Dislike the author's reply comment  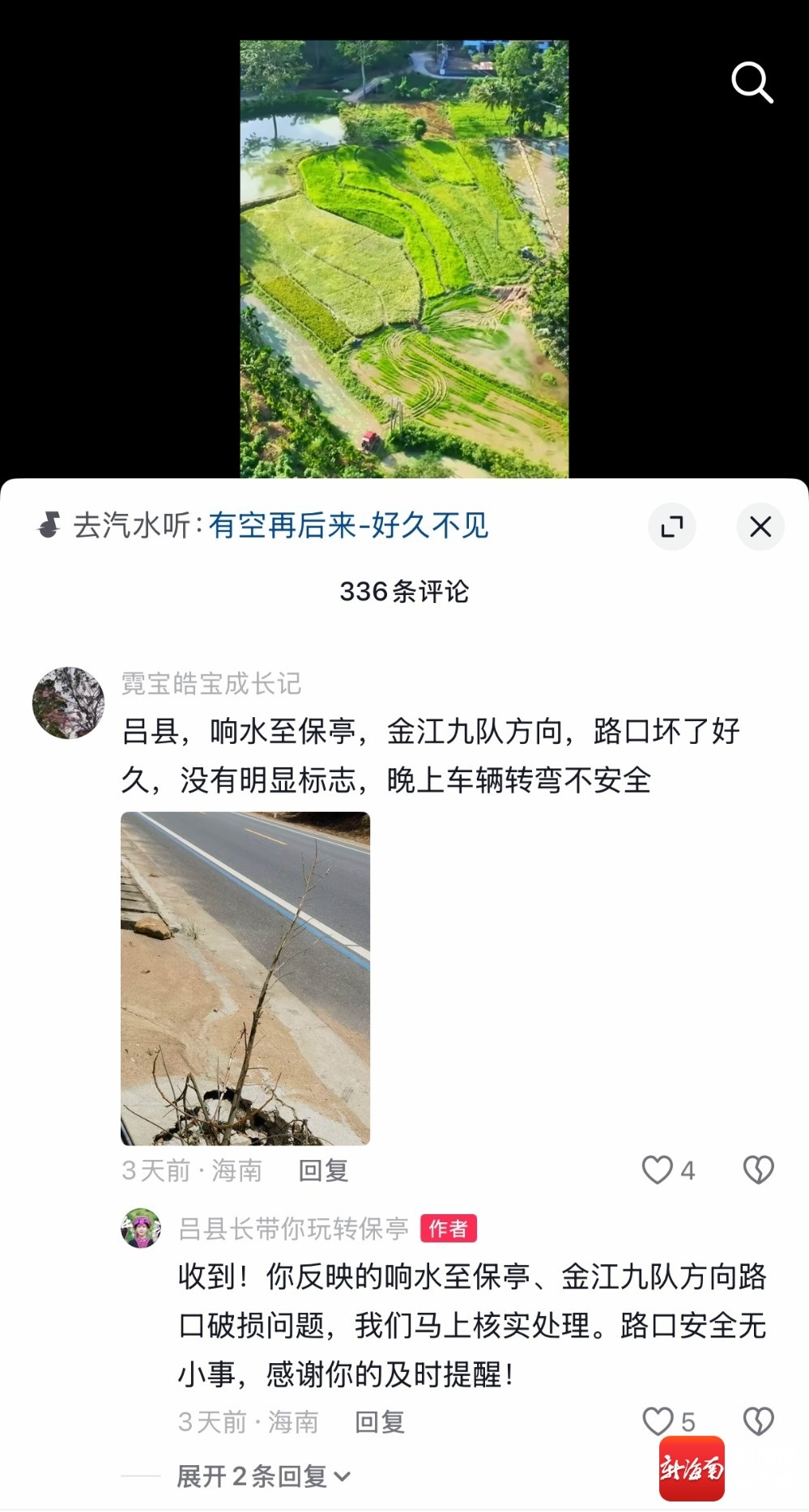pos(758,1421)
